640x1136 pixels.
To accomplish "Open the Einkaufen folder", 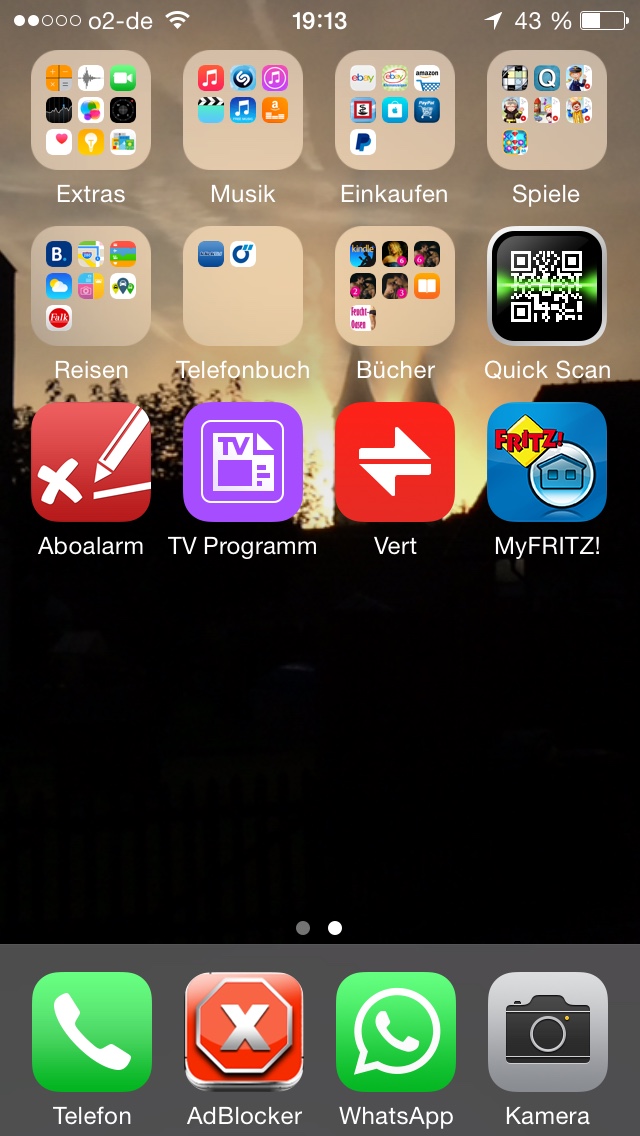I will pyautogui.click(x=395, y=110).
